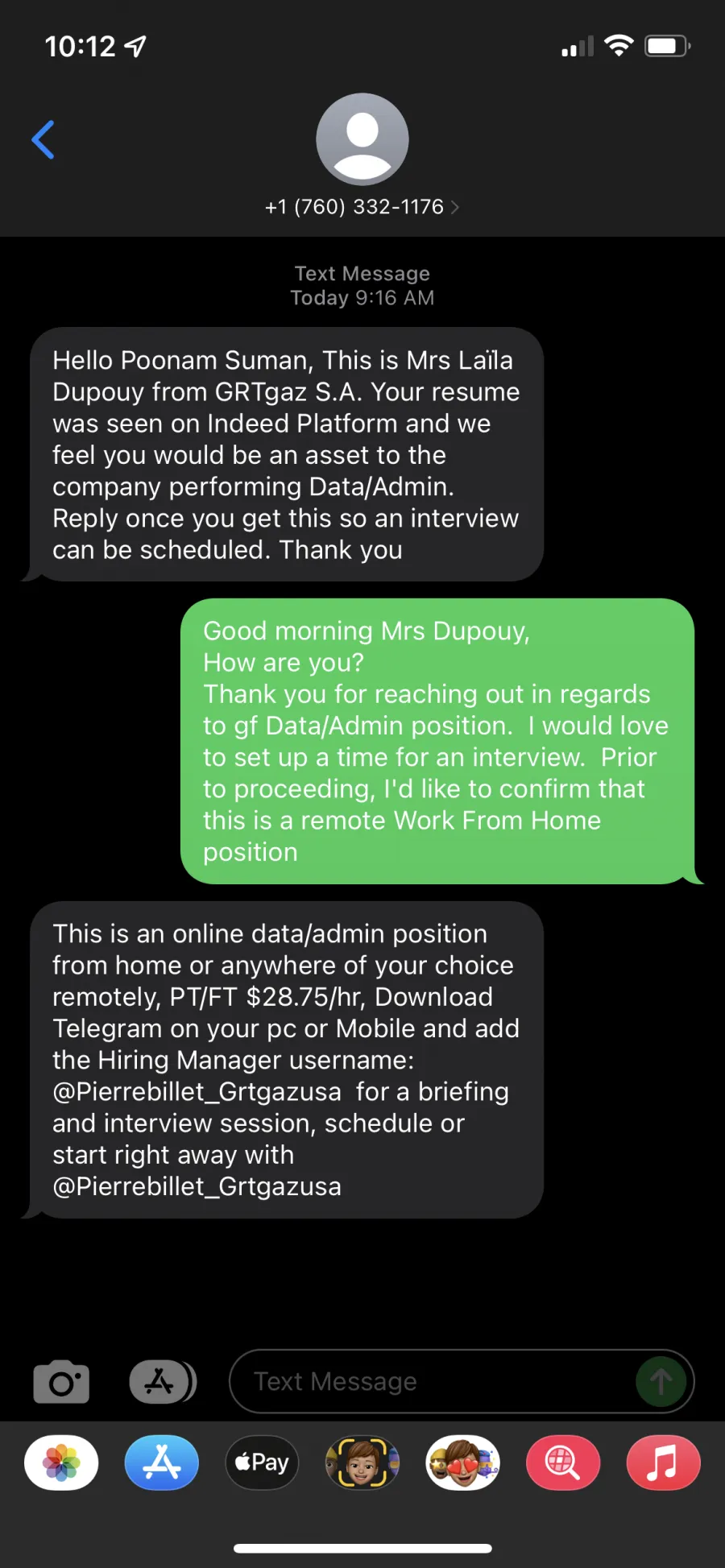Screen dimensions: 725x1568
Task: Send the message with the arrow button
Action: (661, 1381)
